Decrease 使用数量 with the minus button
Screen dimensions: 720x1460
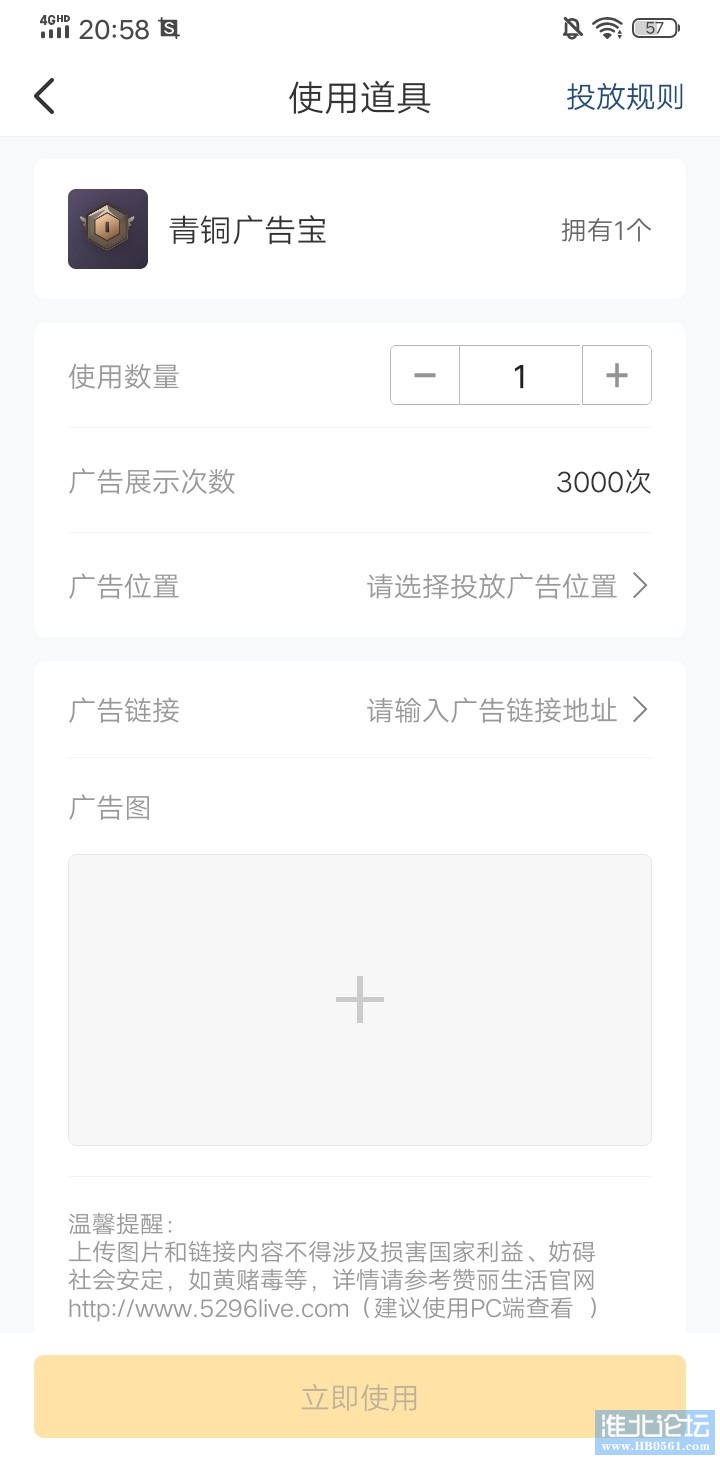click(x=425, y=375)
